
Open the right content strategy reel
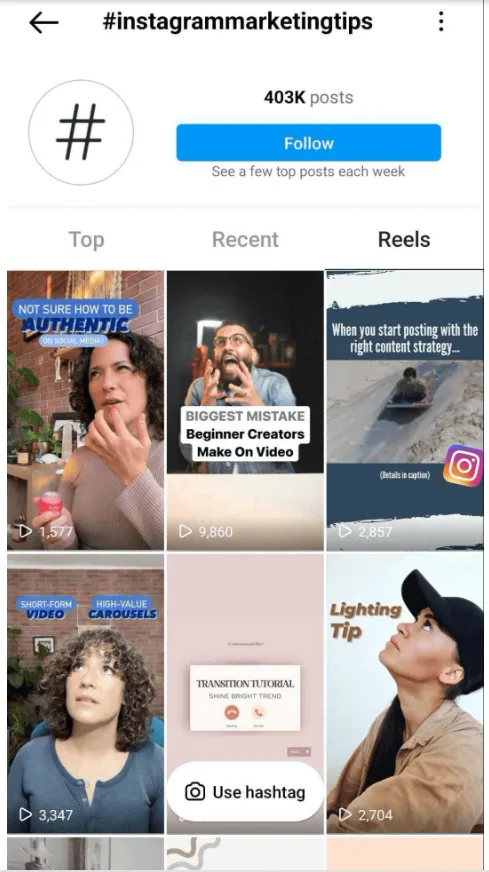coord(404,410)
